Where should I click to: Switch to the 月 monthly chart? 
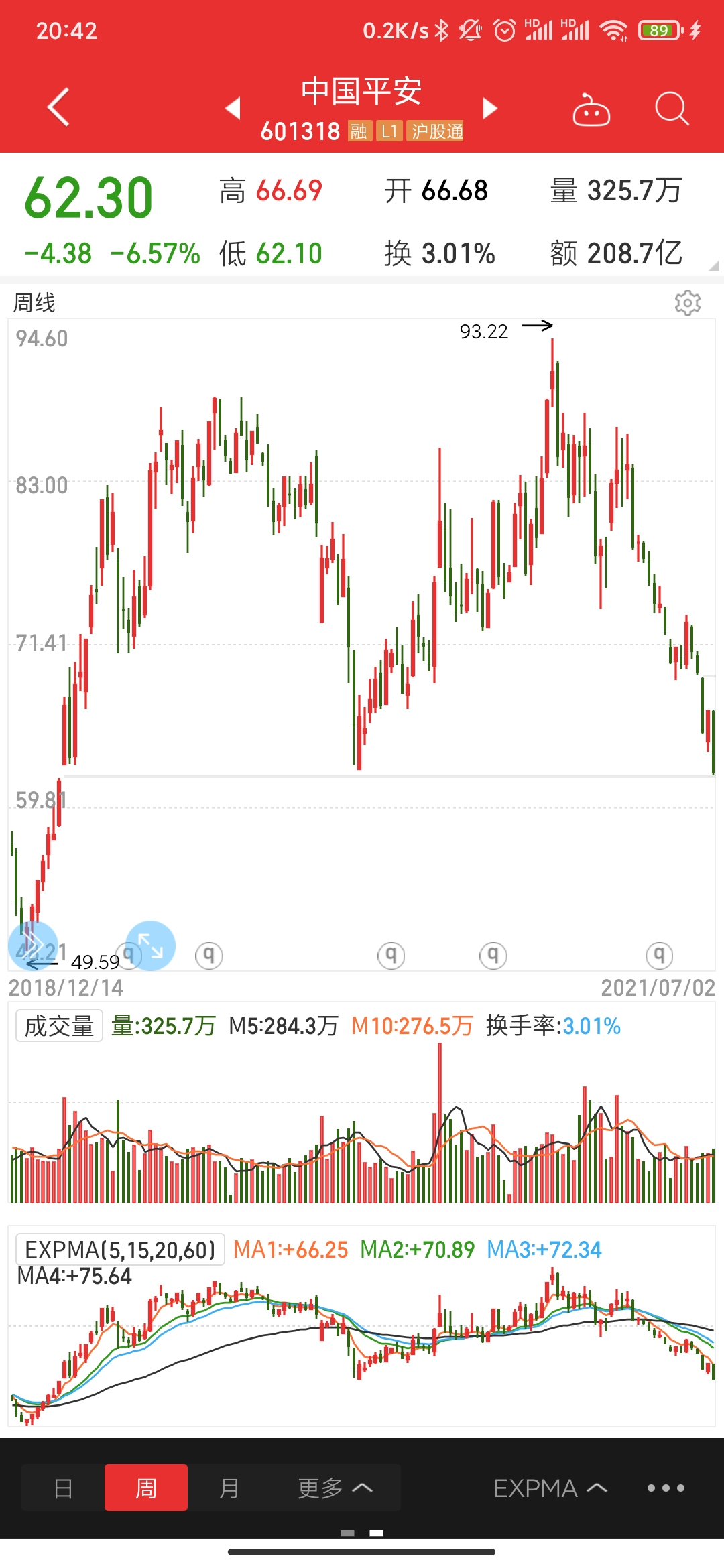[229, 1488]
